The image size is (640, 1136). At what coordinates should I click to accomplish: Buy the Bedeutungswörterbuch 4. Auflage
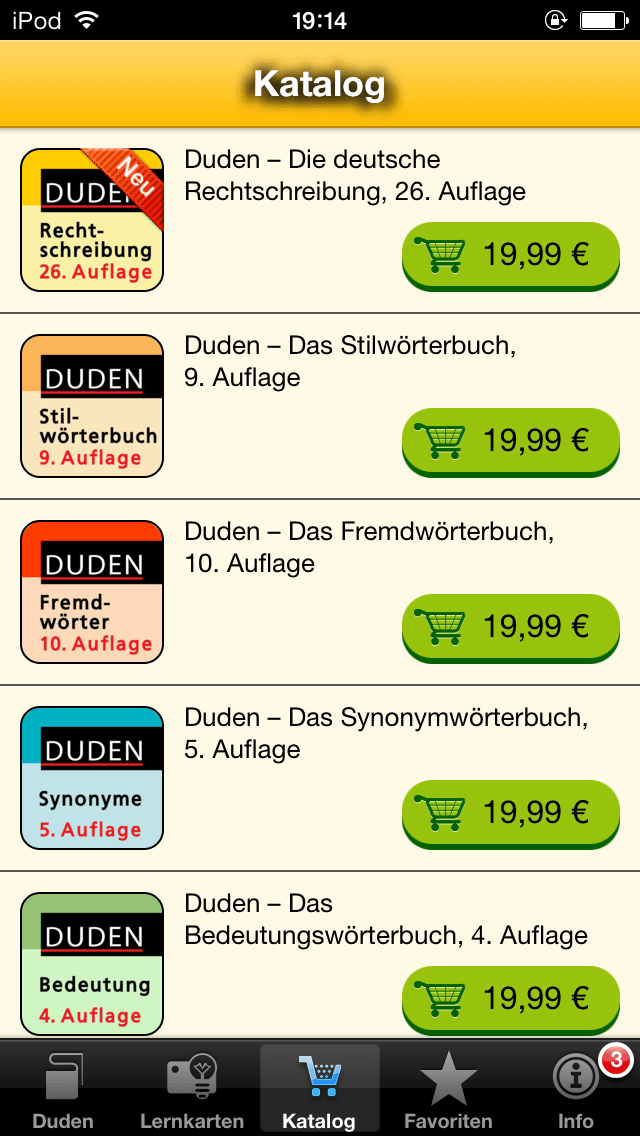pos(511,1000)
